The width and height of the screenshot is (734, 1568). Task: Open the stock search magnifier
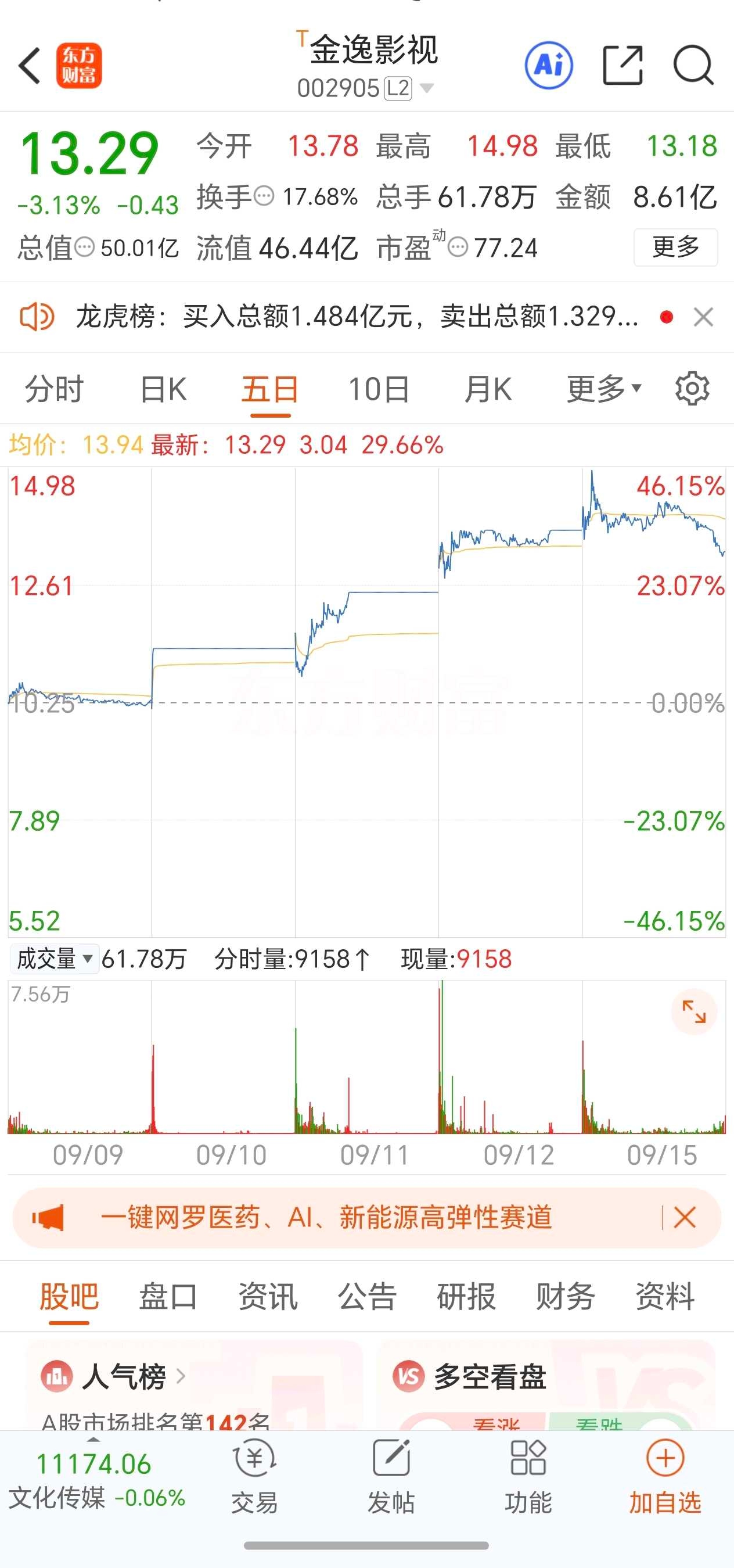click(693, 65)
